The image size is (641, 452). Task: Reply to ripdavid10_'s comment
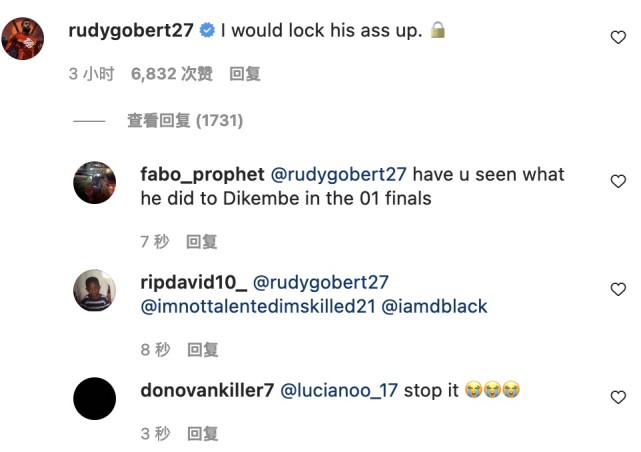[x=203, y=350]
